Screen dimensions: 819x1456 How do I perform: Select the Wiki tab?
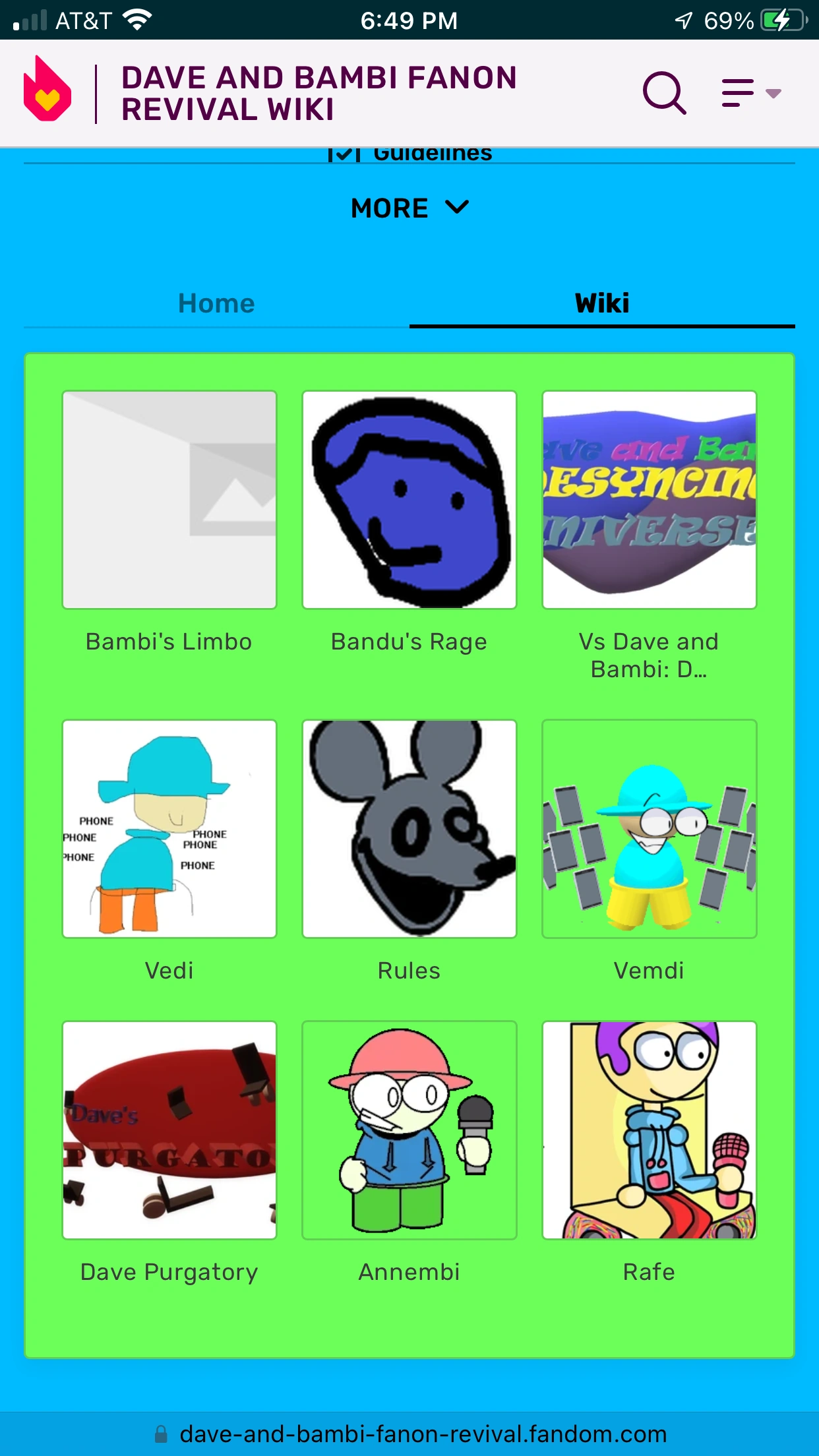(x=602, y=303)
